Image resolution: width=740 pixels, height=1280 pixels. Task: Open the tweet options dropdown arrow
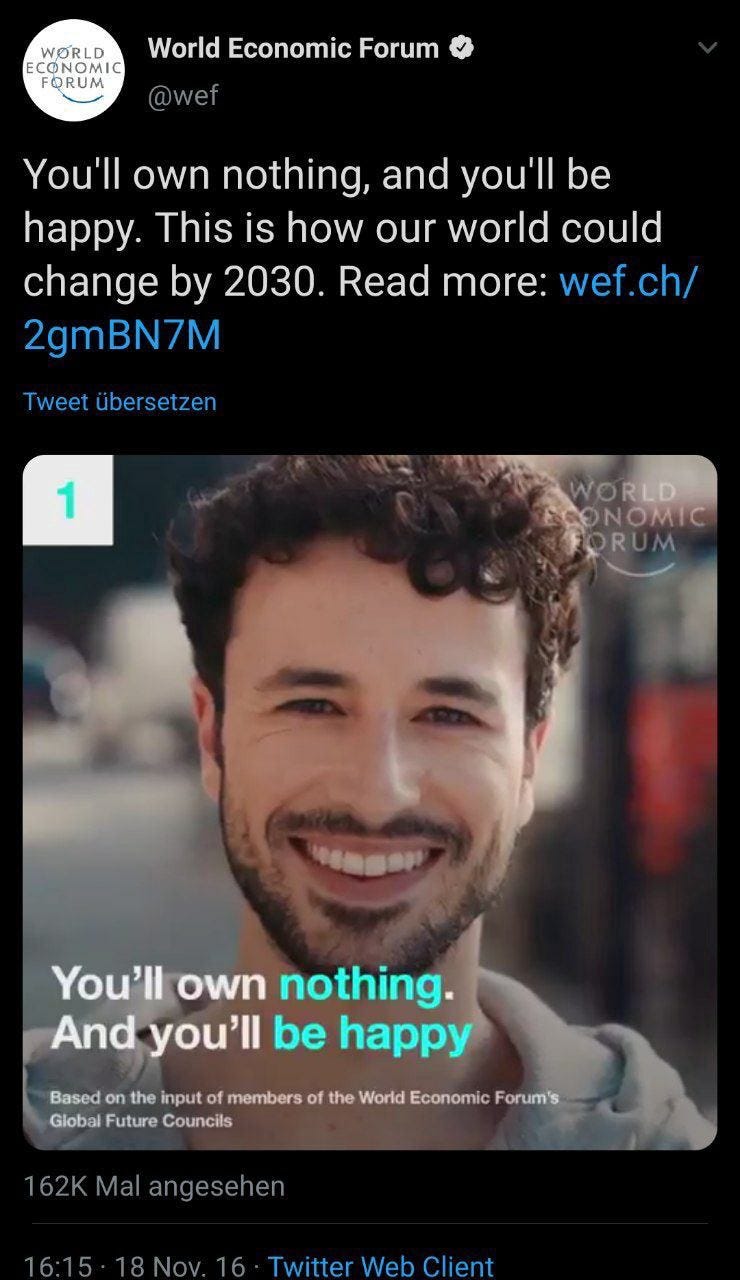click(x=707, y=48)
